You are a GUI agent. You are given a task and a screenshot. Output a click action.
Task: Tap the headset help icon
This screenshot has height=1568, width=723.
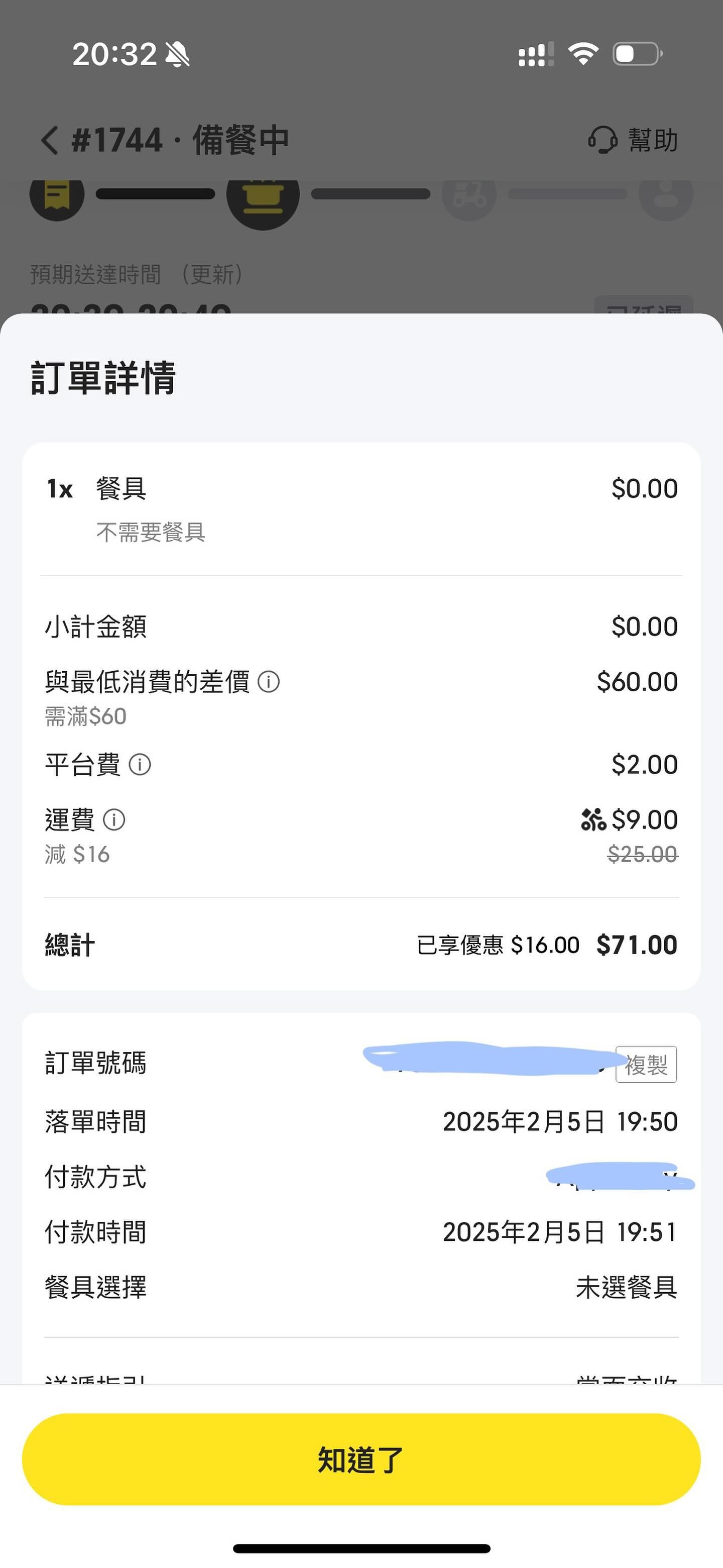[602, 139]
